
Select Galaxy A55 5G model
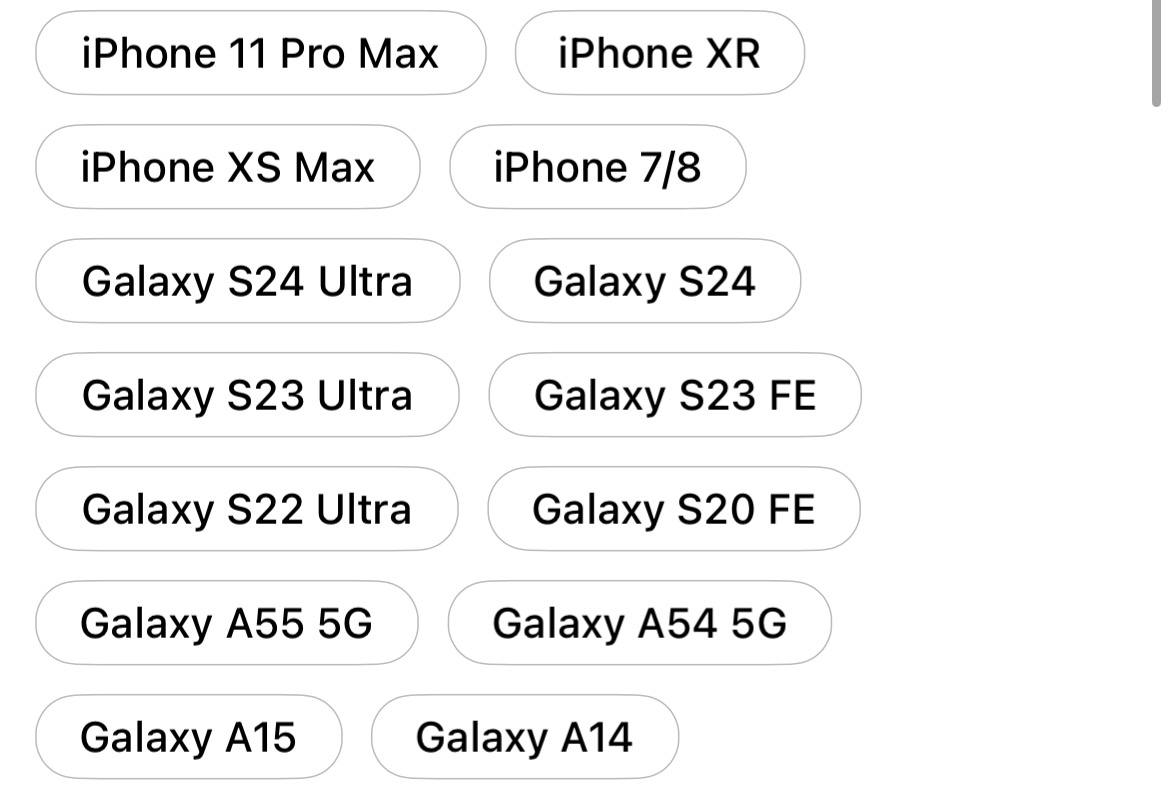pos(226,623)
